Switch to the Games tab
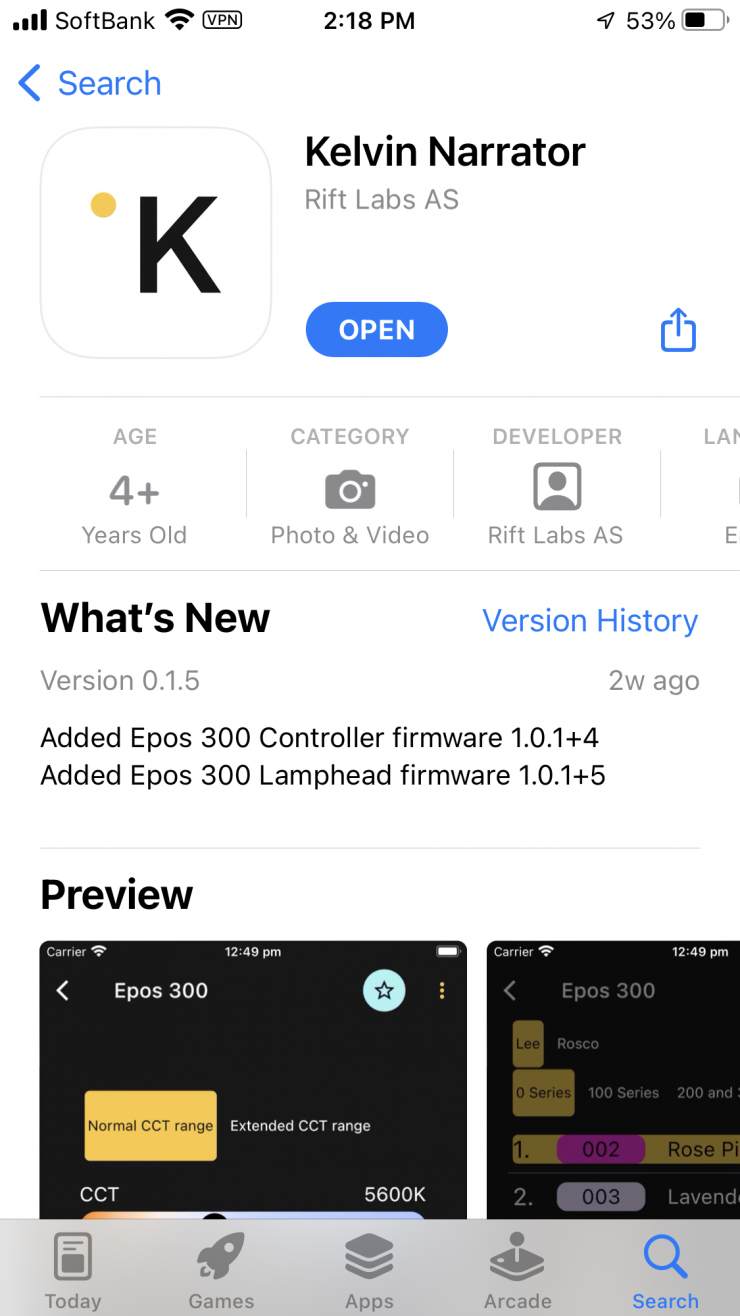Image resolution: width=740 pixels, height=1316 pixels. click(221, 1270)
